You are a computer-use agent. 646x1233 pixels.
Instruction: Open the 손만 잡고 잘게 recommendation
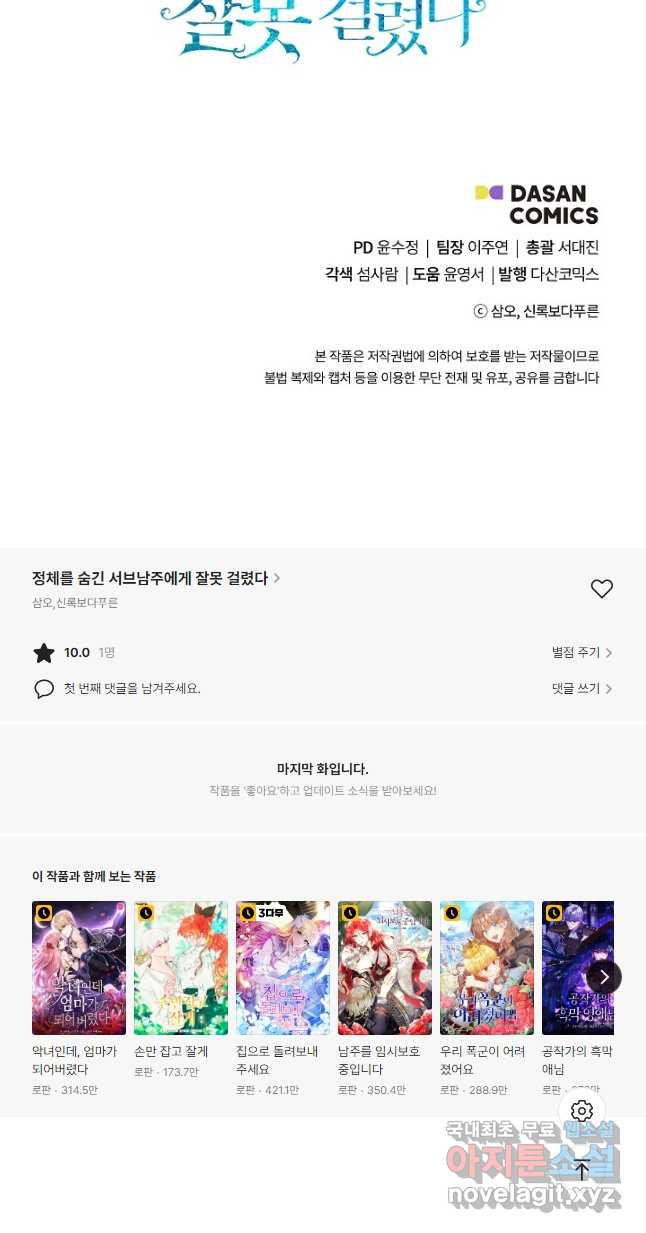coord(181,968)
